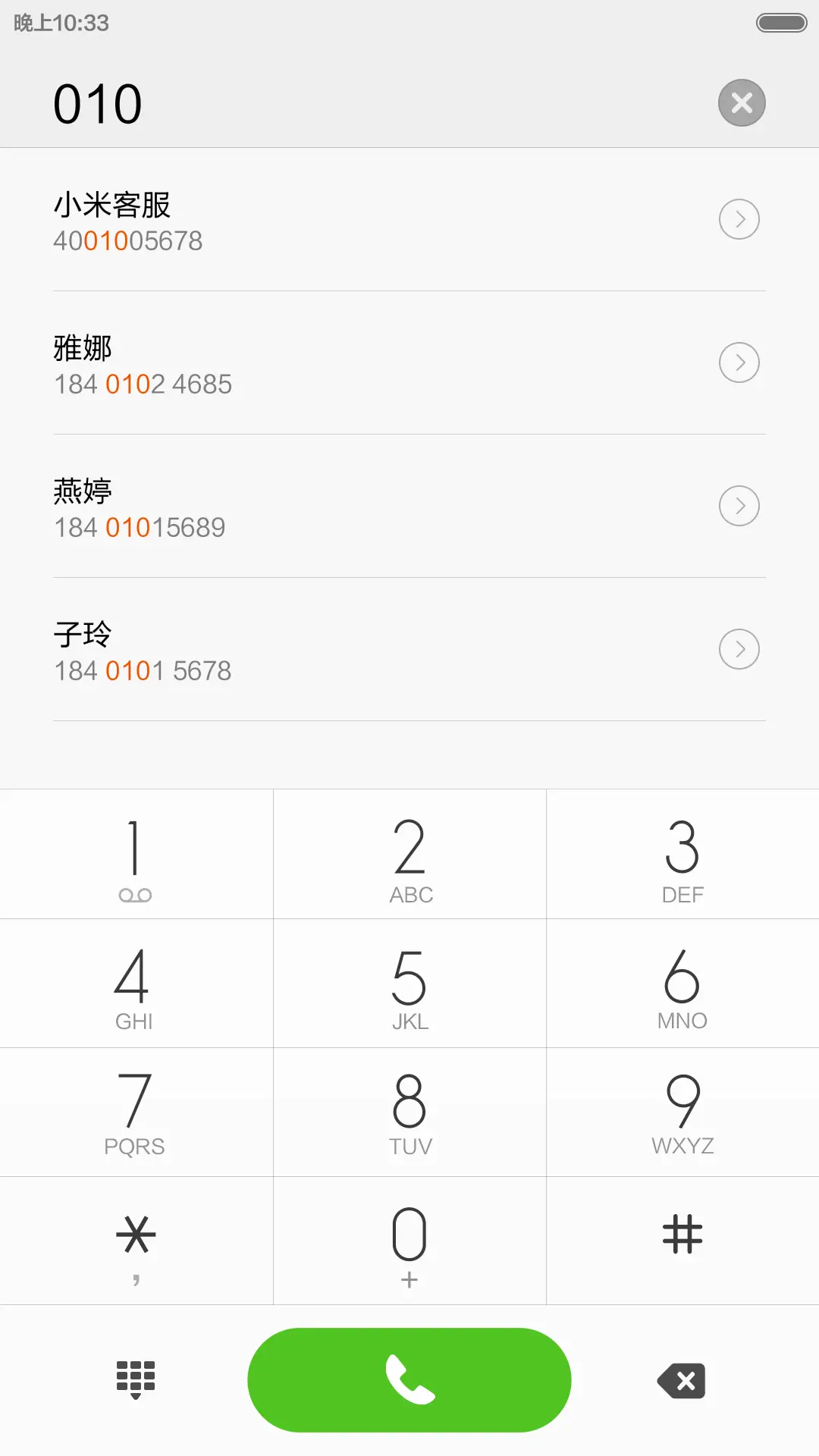Image resolution: width=819 pixels, height=1456 pixels.
Task: Tap the number 2 key
Action: [x=409, y=854]
